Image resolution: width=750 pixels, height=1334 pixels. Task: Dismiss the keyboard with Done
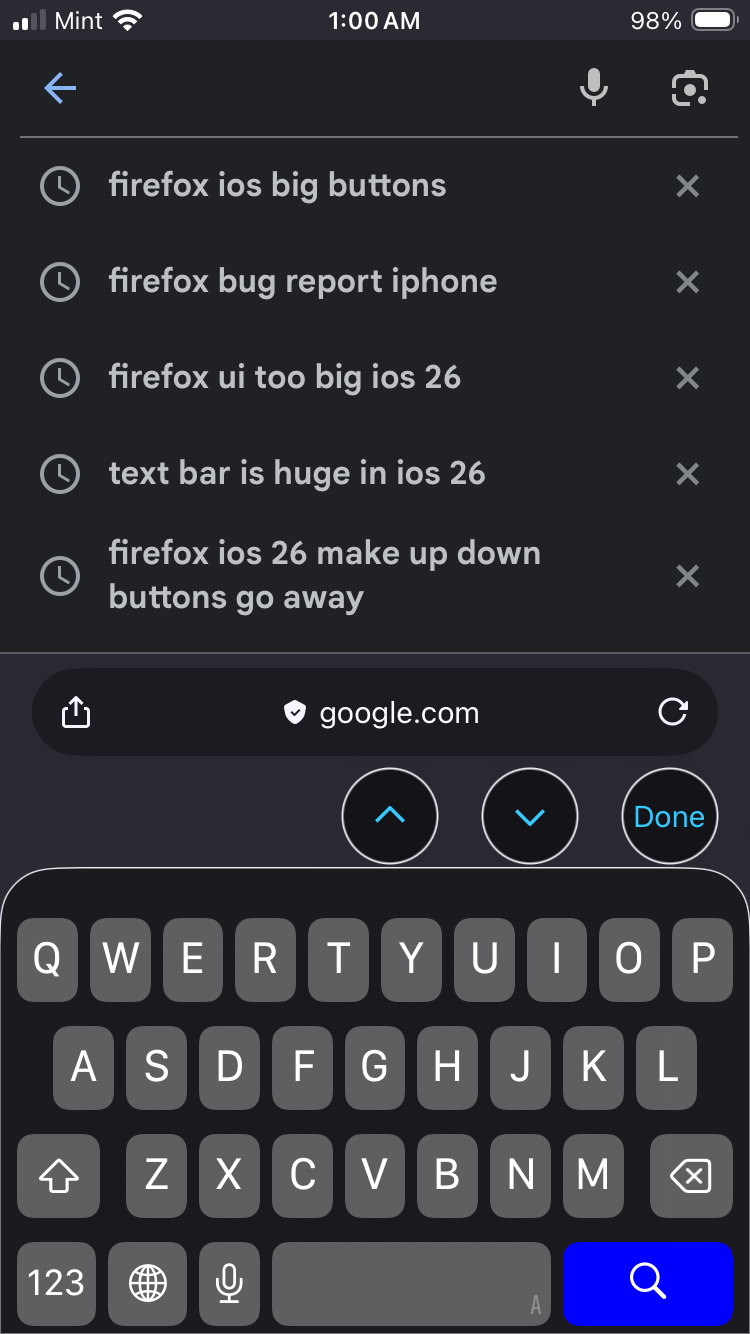pos(669,816)
